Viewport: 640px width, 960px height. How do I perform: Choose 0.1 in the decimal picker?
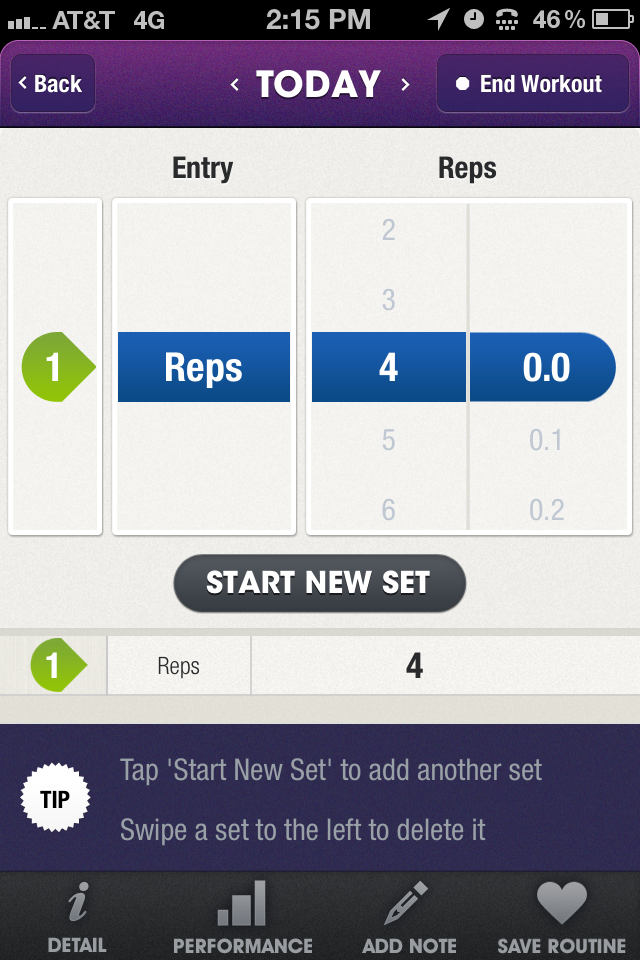pyautogui.click(x=546, y=439)
